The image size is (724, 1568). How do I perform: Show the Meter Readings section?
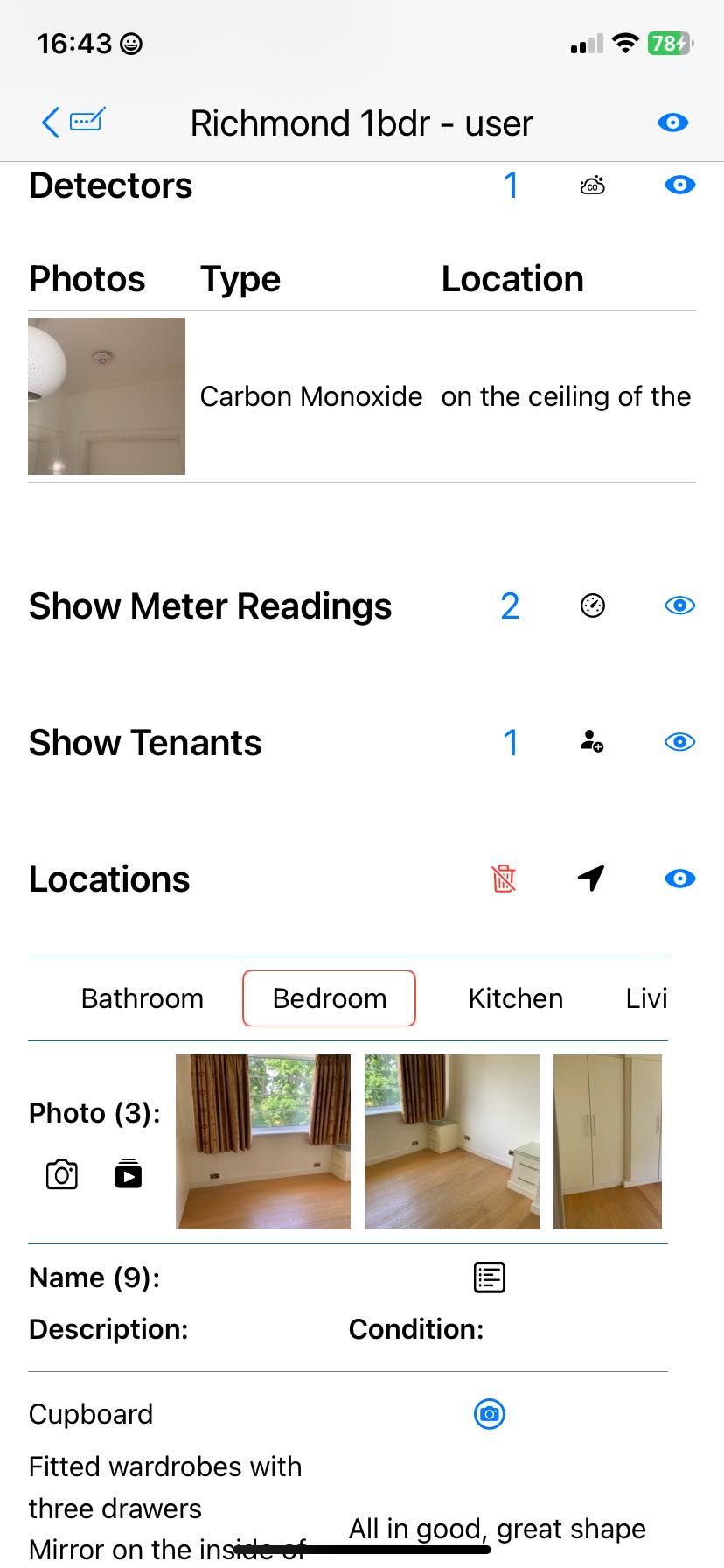(x=679, y=605)
